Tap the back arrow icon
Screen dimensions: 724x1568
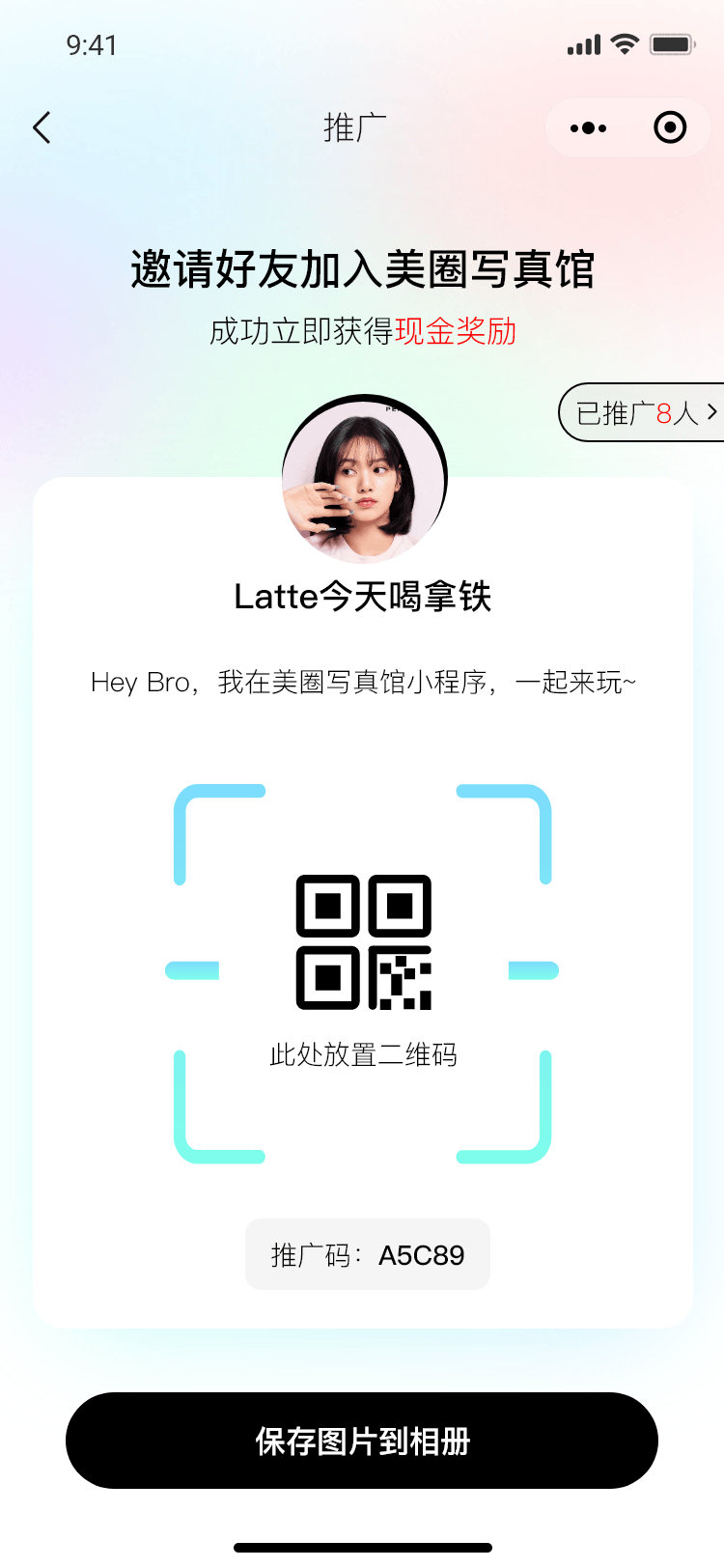pyautogui.click(x=41, y=126)
